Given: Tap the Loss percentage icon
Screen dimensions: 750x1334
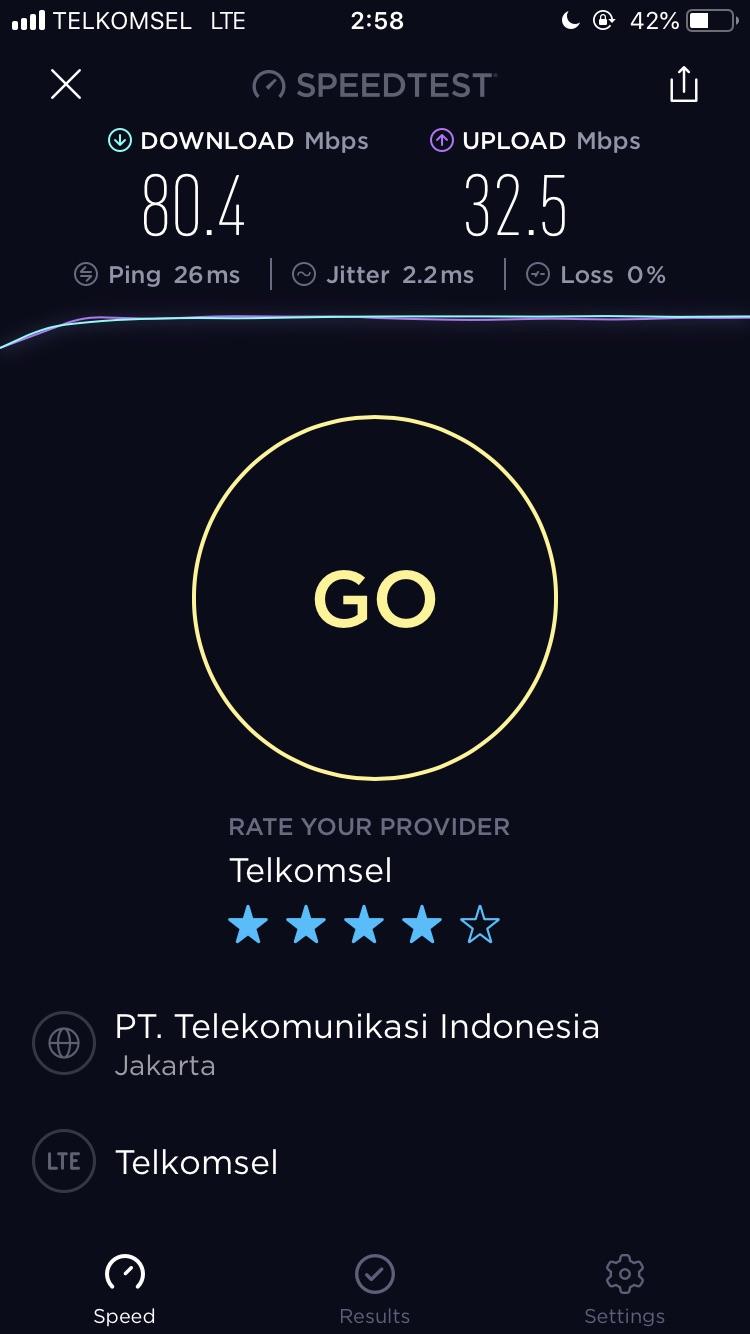Looking at the screenshot, I should [x=538, y=274].
